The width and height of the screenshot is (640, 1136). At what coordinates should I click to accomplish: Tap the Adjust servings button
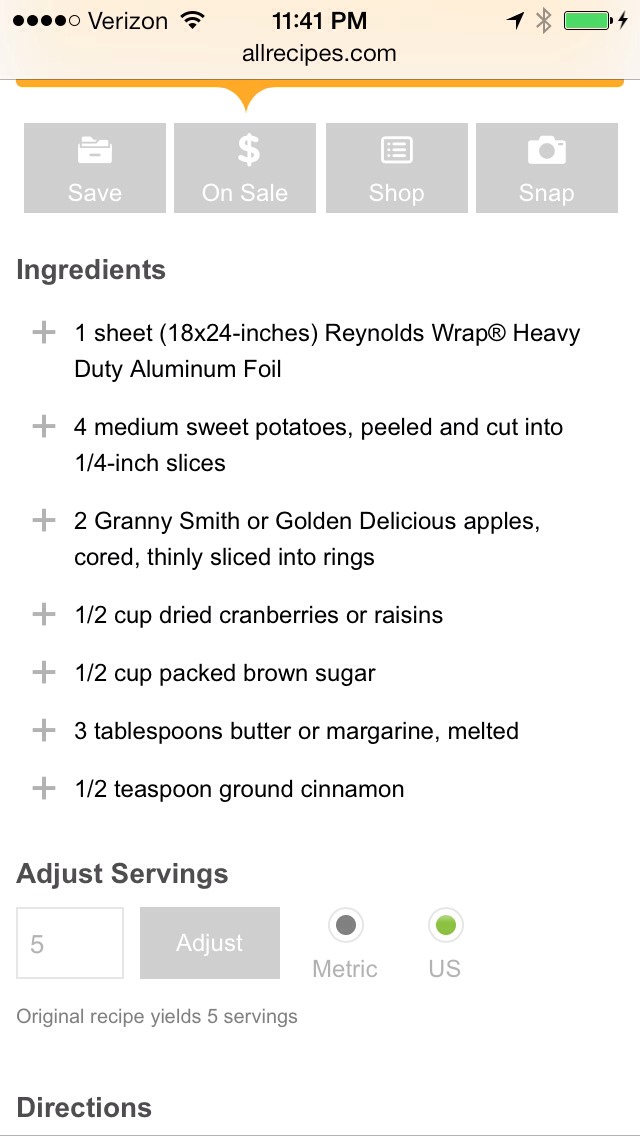tap(209, 943)
